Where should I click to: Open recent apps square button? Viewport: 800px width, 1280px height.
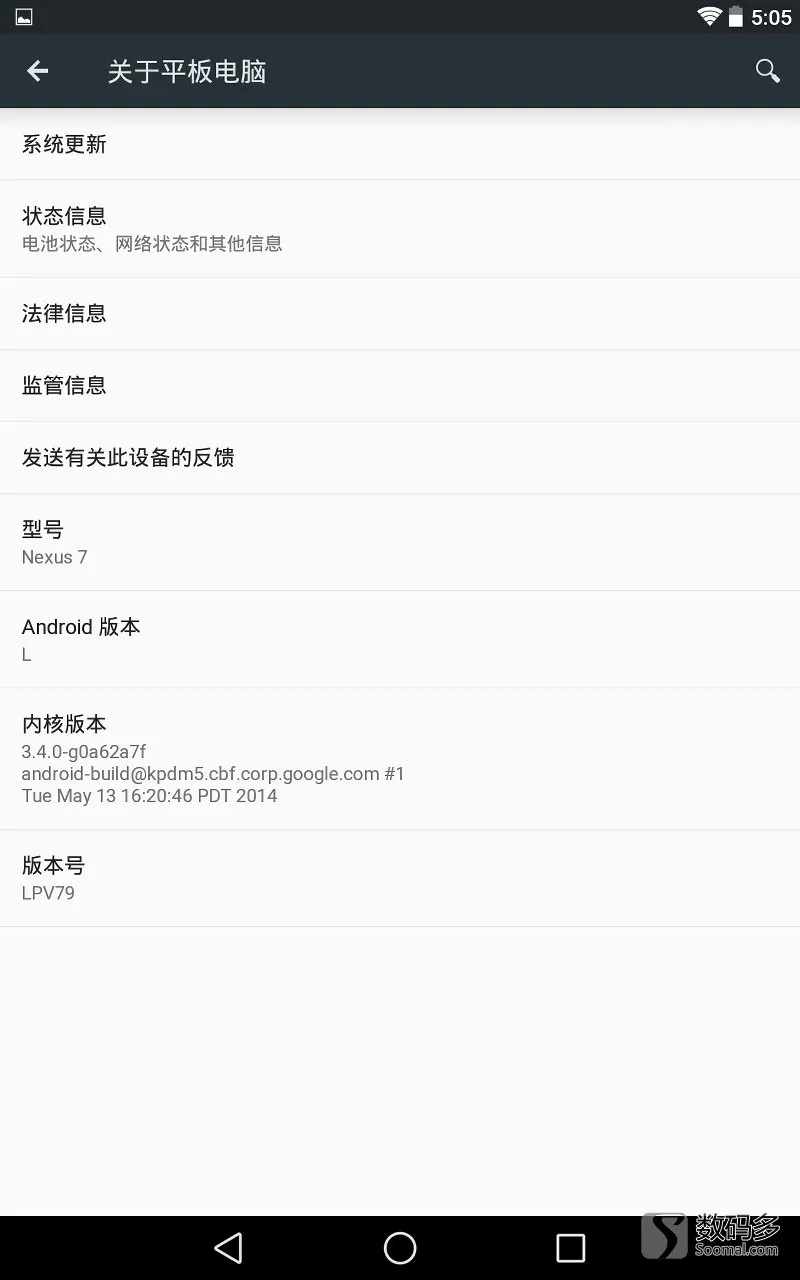point(571,1247)
